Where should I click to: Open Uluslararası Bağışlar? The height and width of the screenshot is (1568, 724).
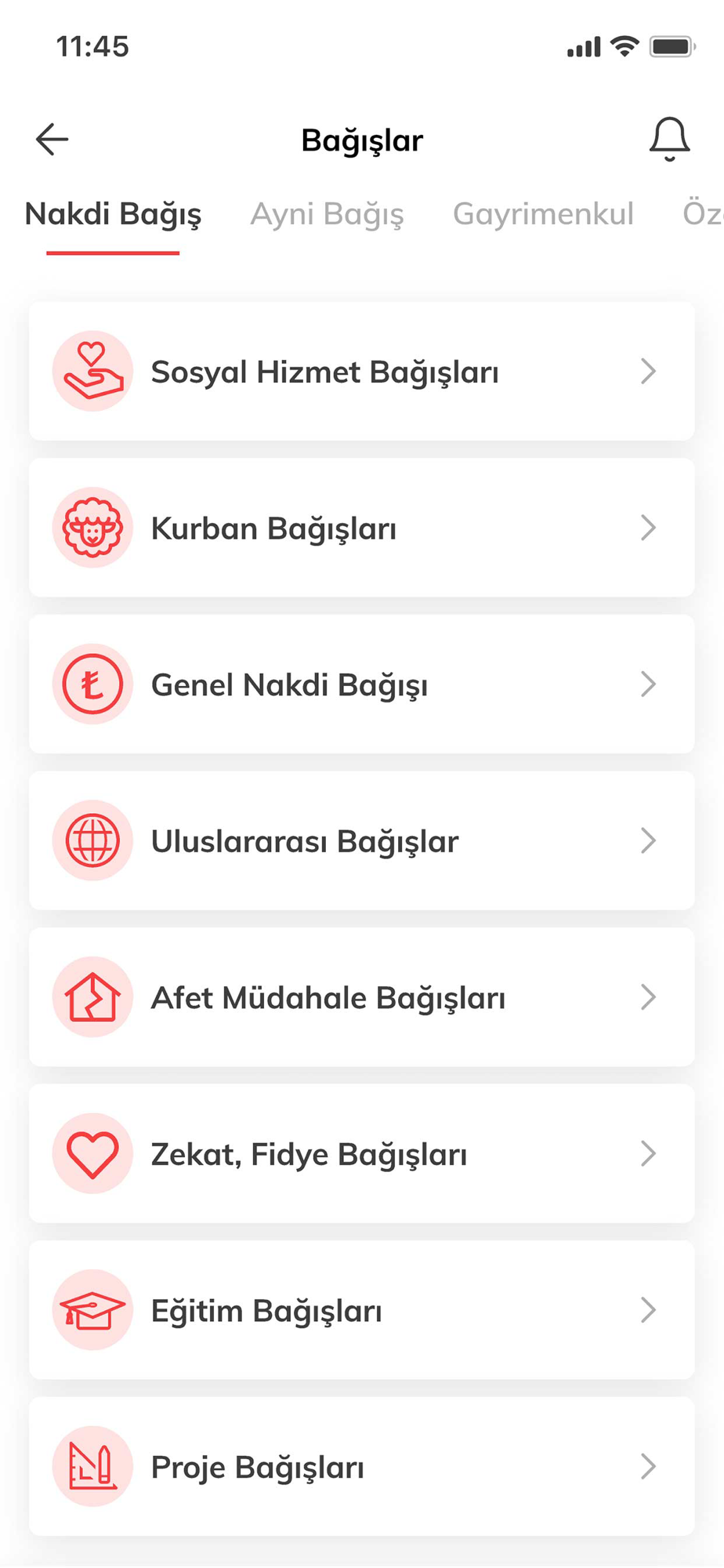coord(361,840)
